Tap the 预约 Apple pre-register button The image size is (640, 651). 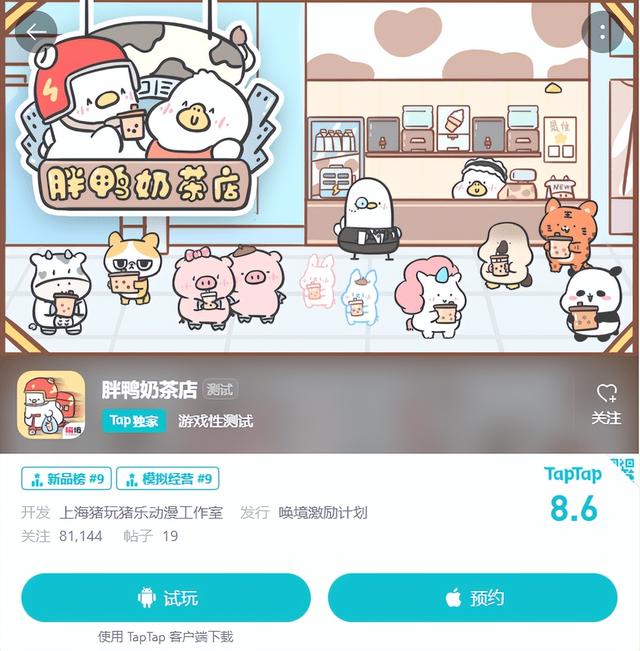tap(472, 598)
